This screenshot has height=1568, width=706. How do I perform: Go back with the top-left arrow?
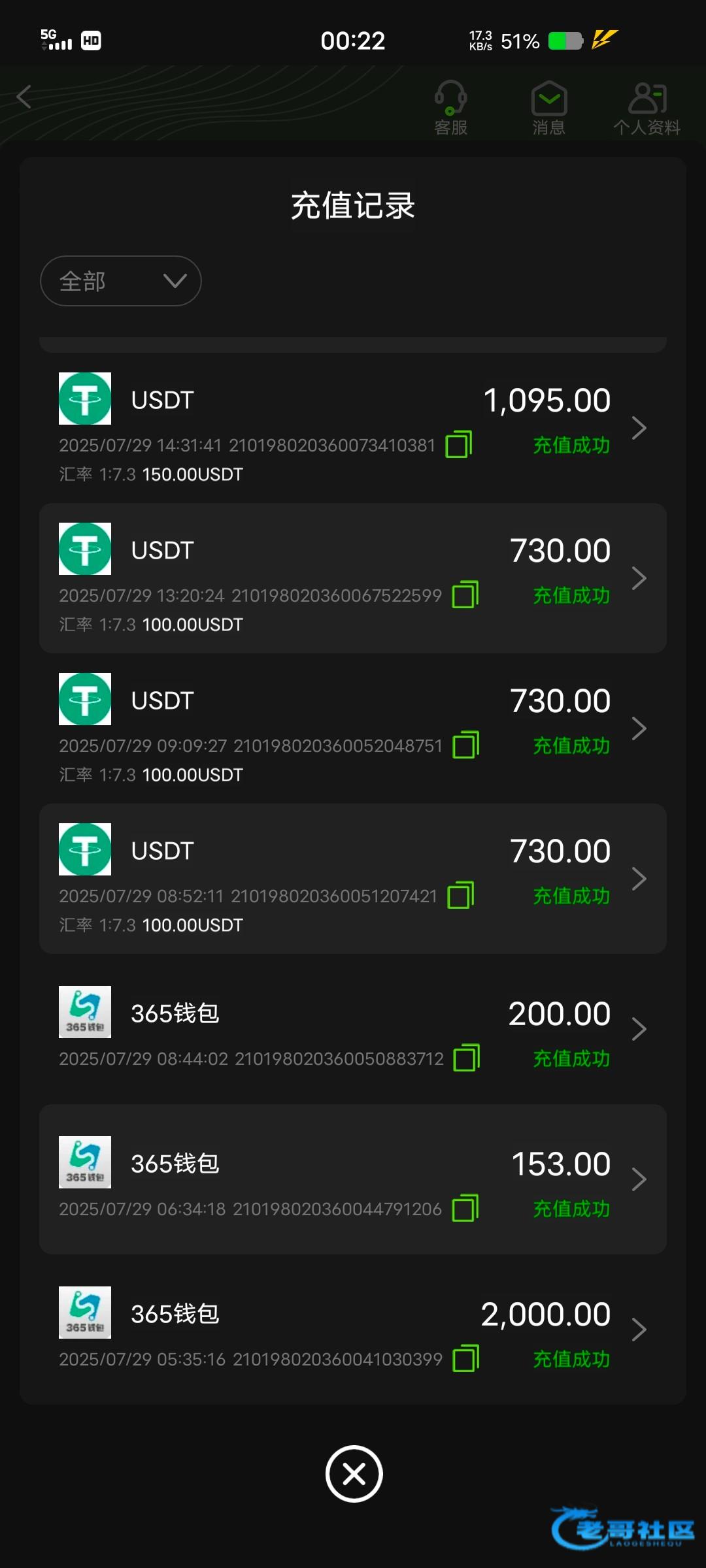tap(24, 97)
